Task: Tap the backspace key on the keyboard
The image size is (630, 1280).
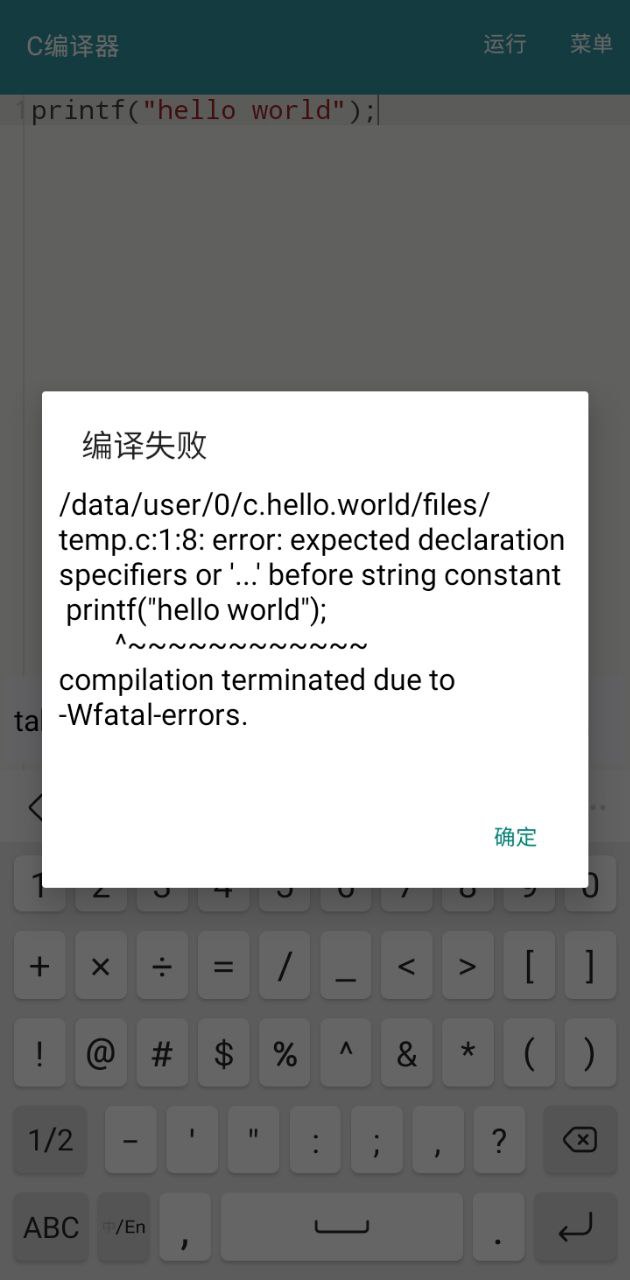Action: pos(579,1139)
